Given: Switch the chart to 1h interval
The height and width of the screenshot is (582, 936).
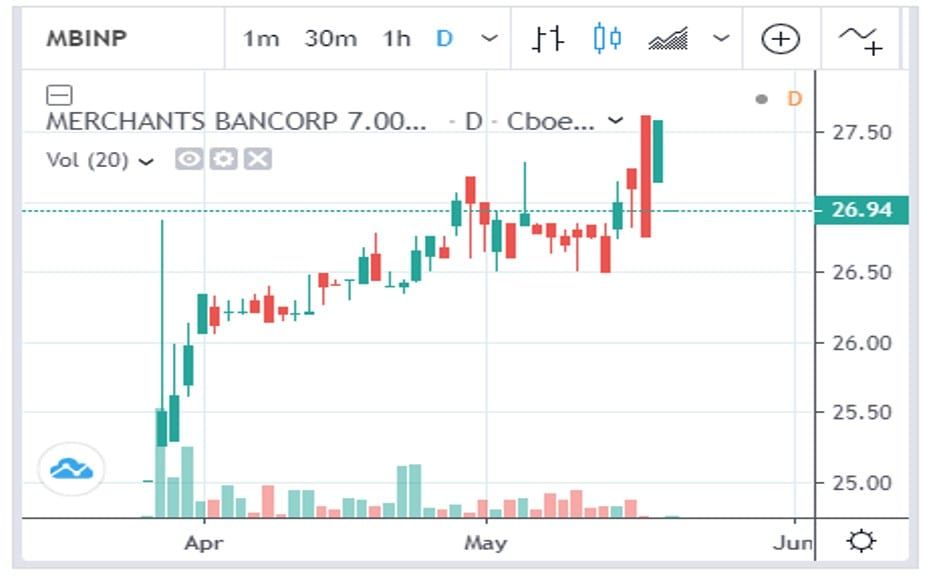Looking at the screenshot, I should (396, 39).
